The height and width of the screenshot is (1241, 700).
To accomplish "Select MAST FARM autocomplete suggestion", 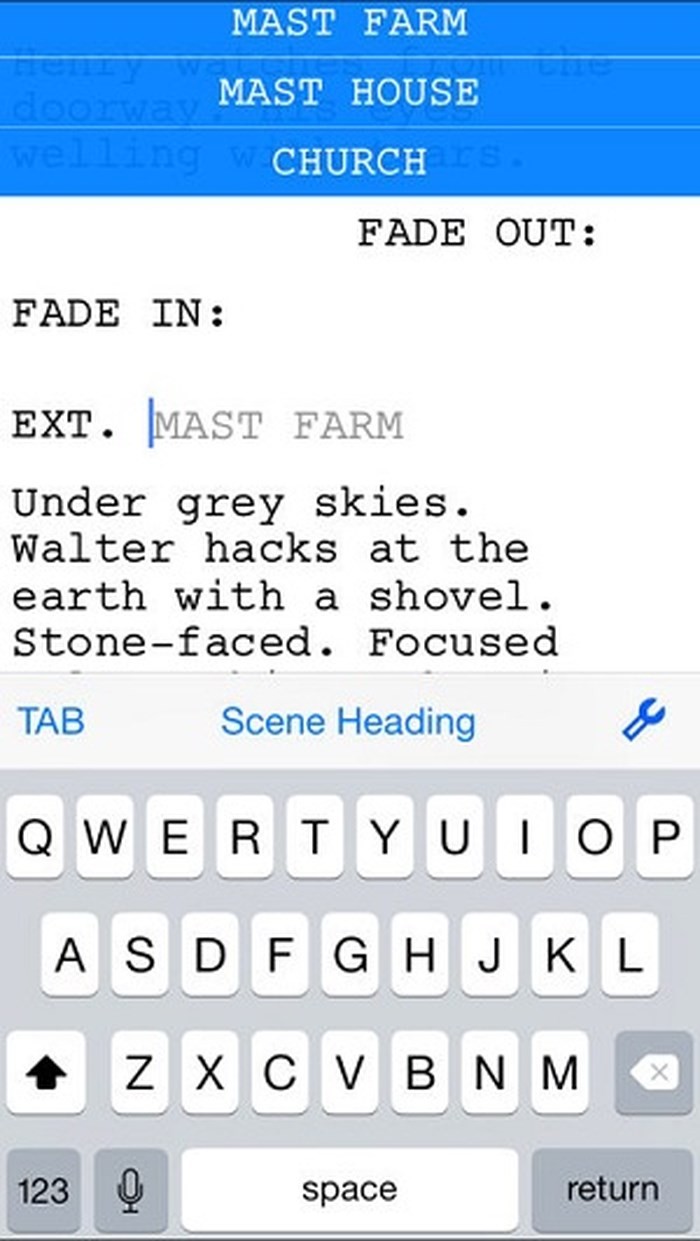I will click(349, 24).
